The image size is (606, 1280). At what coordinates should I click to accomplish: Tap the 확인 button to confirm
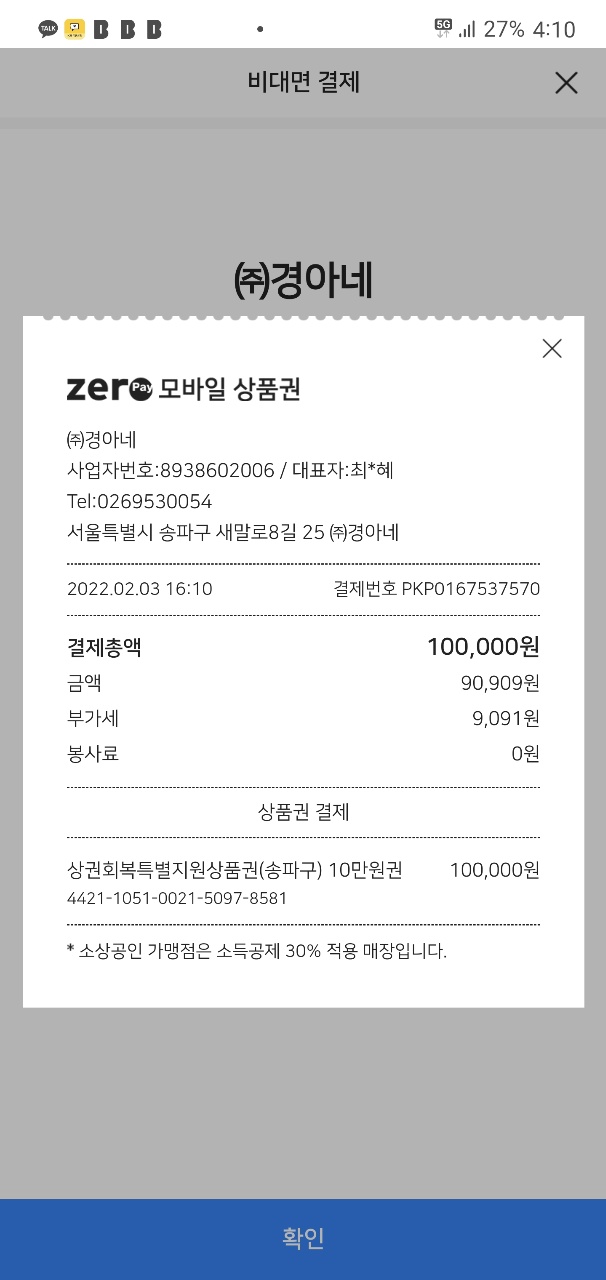coord(303,1239)
